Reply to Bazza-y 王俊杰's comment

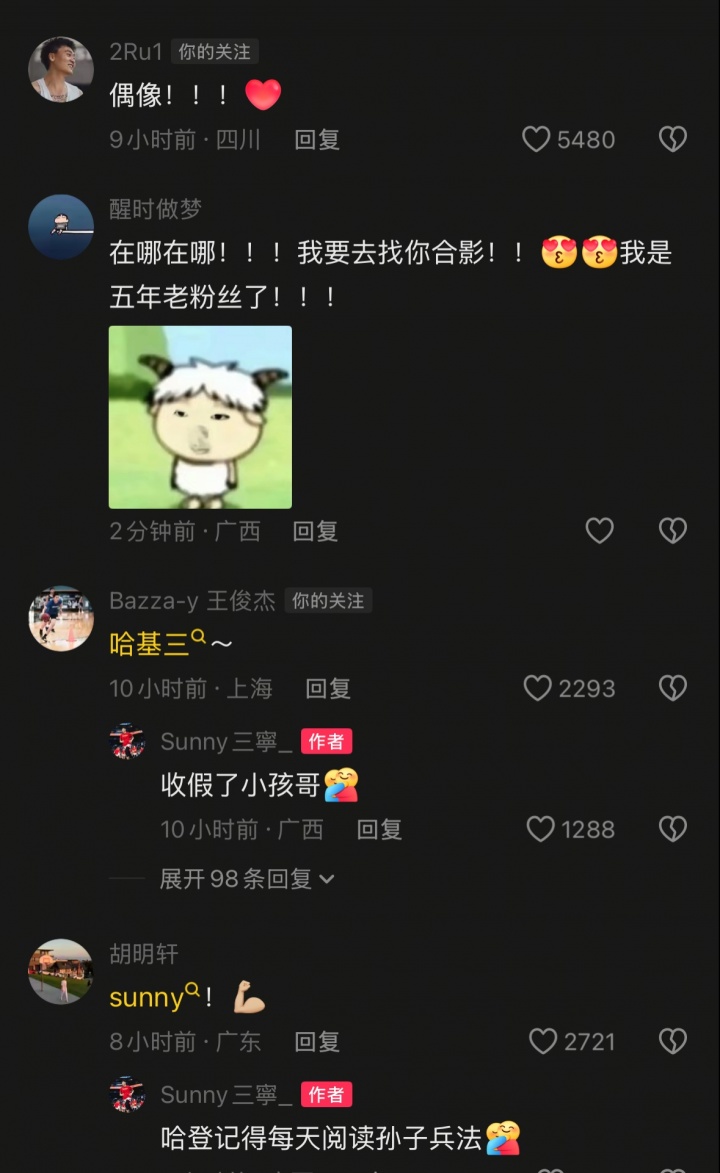328,689
